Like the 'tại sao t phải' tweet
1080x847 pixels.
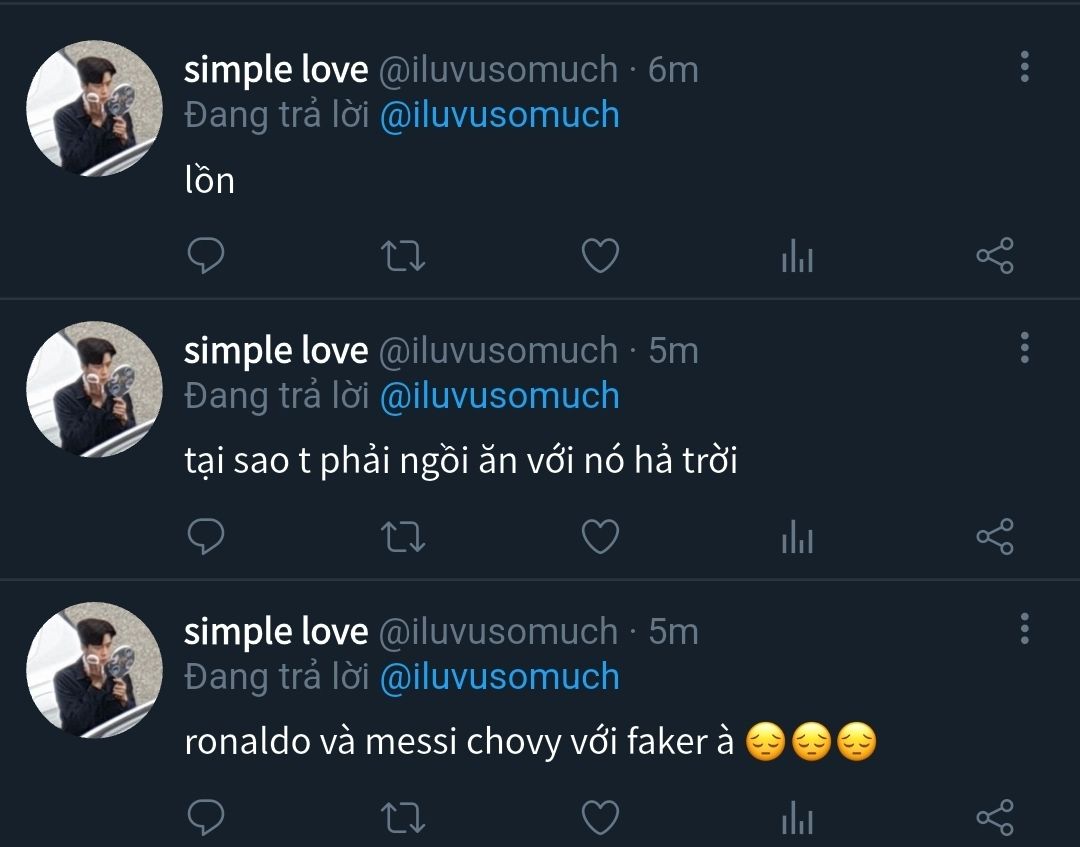[x=600, y=538]
